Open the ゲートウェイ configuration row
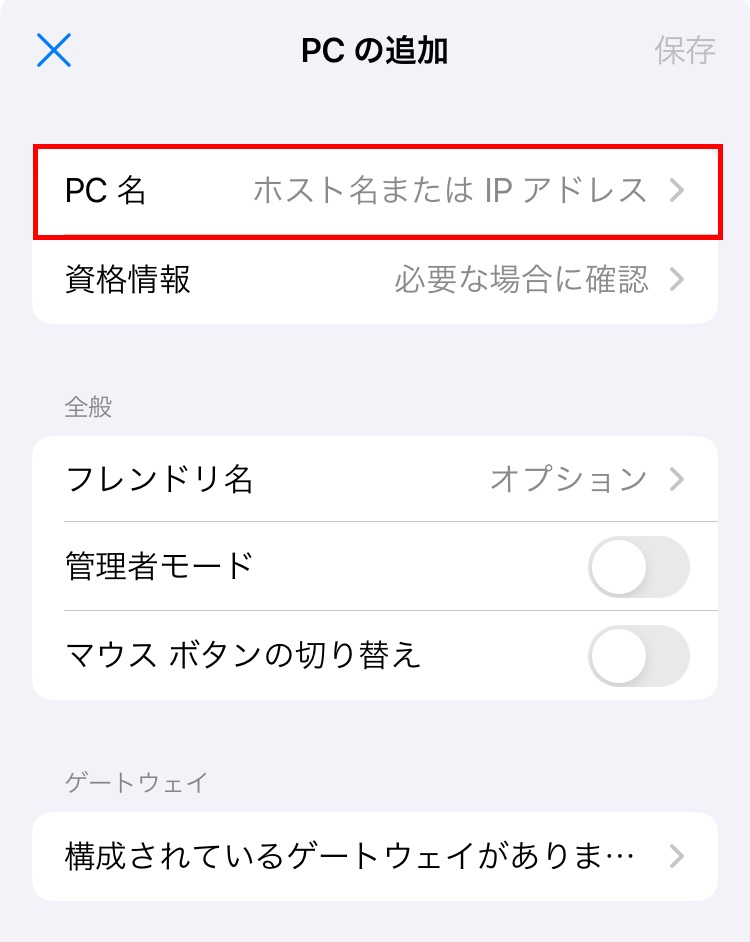This screenshot has width=750, height=942. click(x=375, y=856)
